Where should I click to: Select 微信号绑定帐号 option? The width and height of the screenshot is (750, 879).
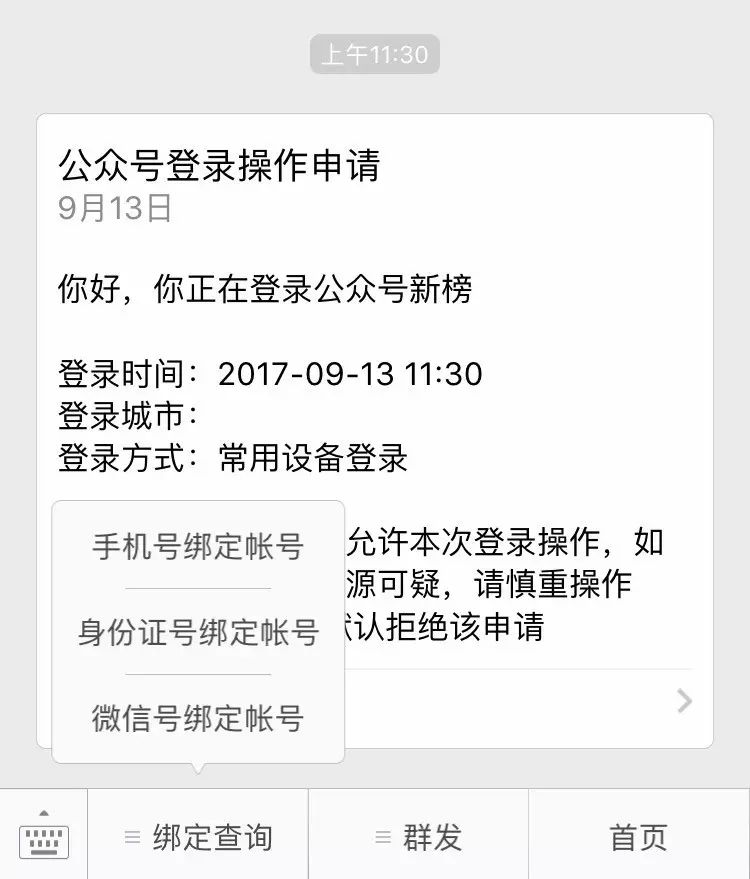198,718
